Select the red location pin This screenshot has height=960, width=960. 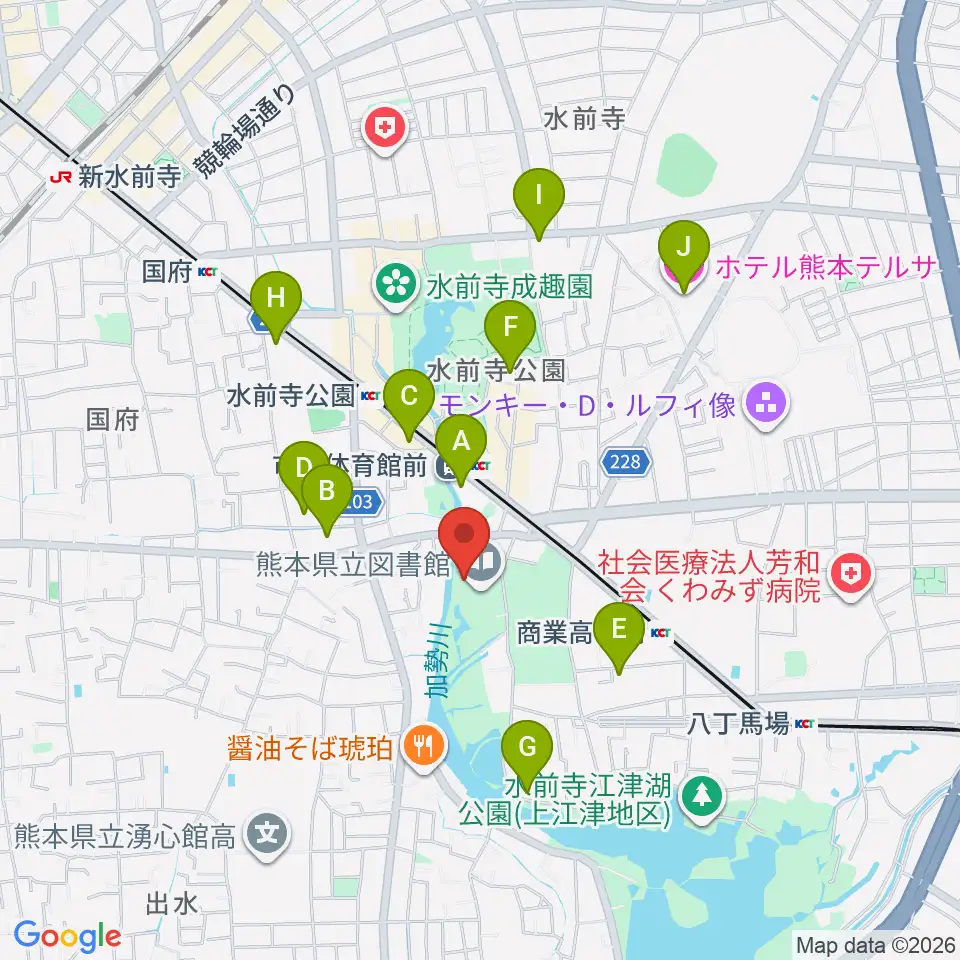(x=465, y=542)
